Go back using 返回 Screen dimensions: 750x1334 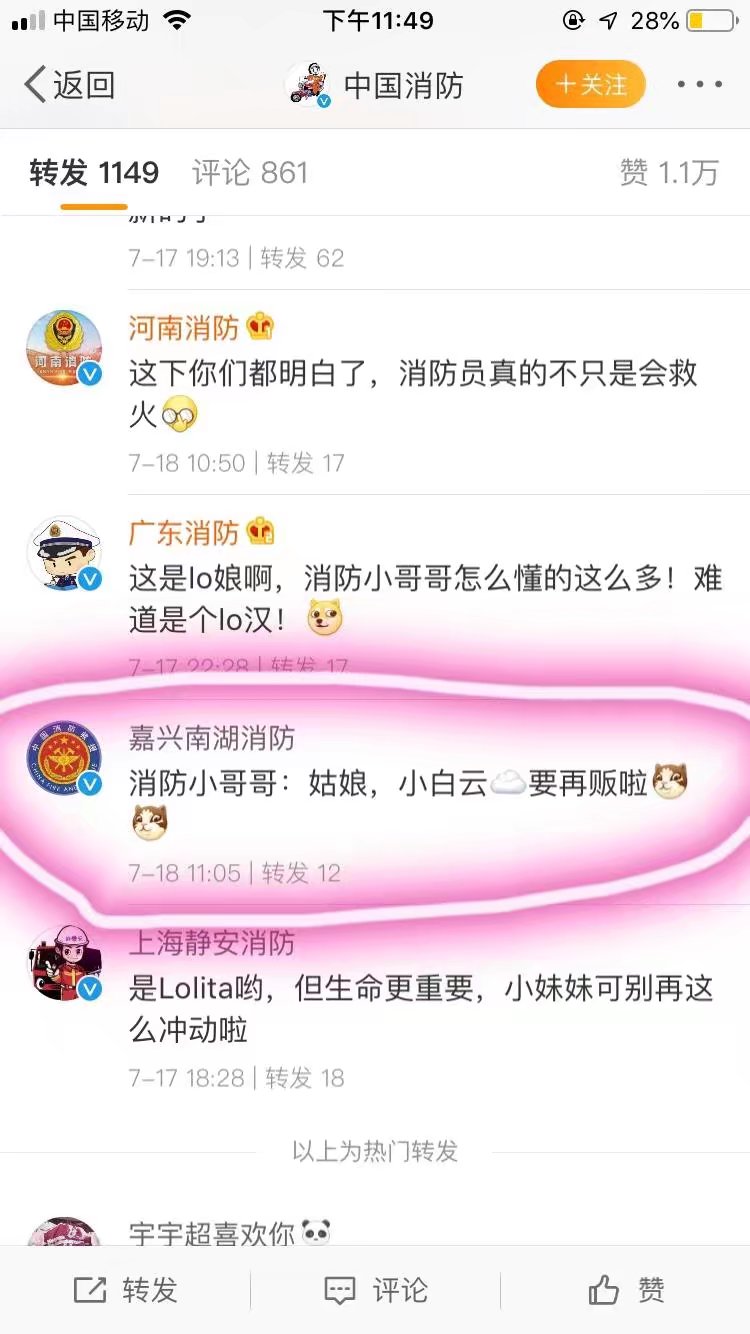click(x=68, y=85)
